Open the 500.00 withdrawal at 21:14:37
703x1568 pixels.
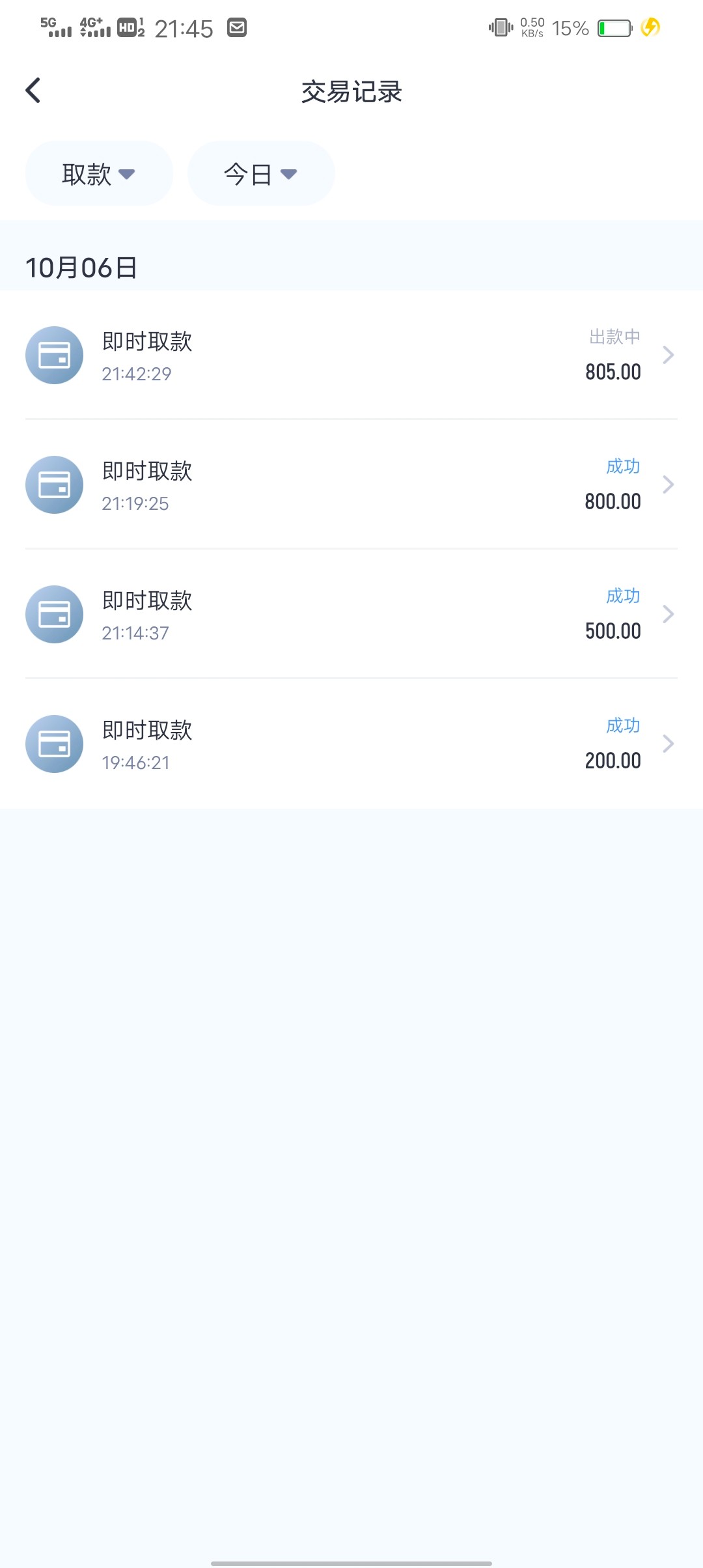(351, 614)
